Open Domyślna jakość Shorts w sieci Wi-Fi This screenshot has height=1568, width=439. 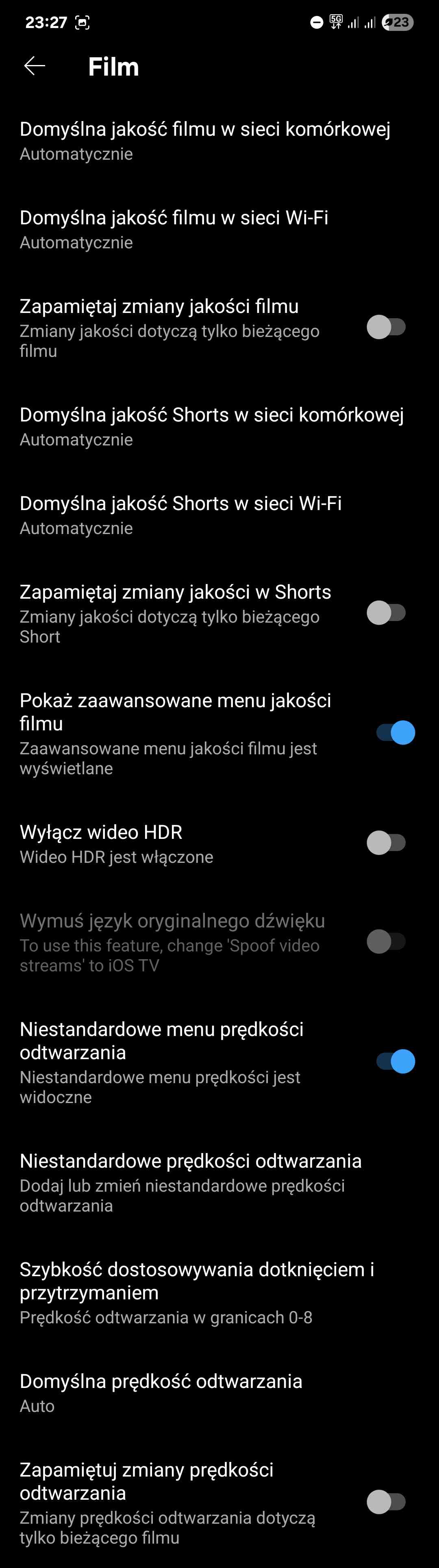(x=180, y=515)
